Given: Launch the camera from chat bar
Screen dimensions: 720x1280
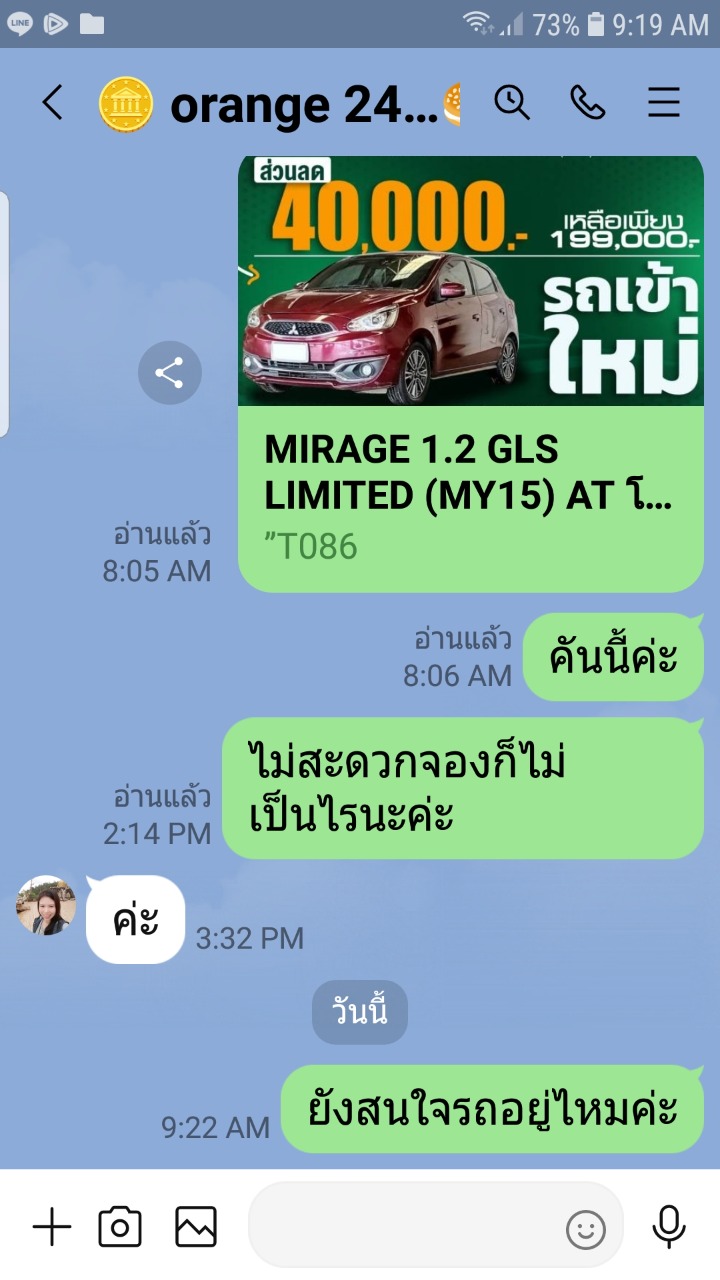Looking at the screenshot, I should pyautogui.click(x=120, y=1226).
